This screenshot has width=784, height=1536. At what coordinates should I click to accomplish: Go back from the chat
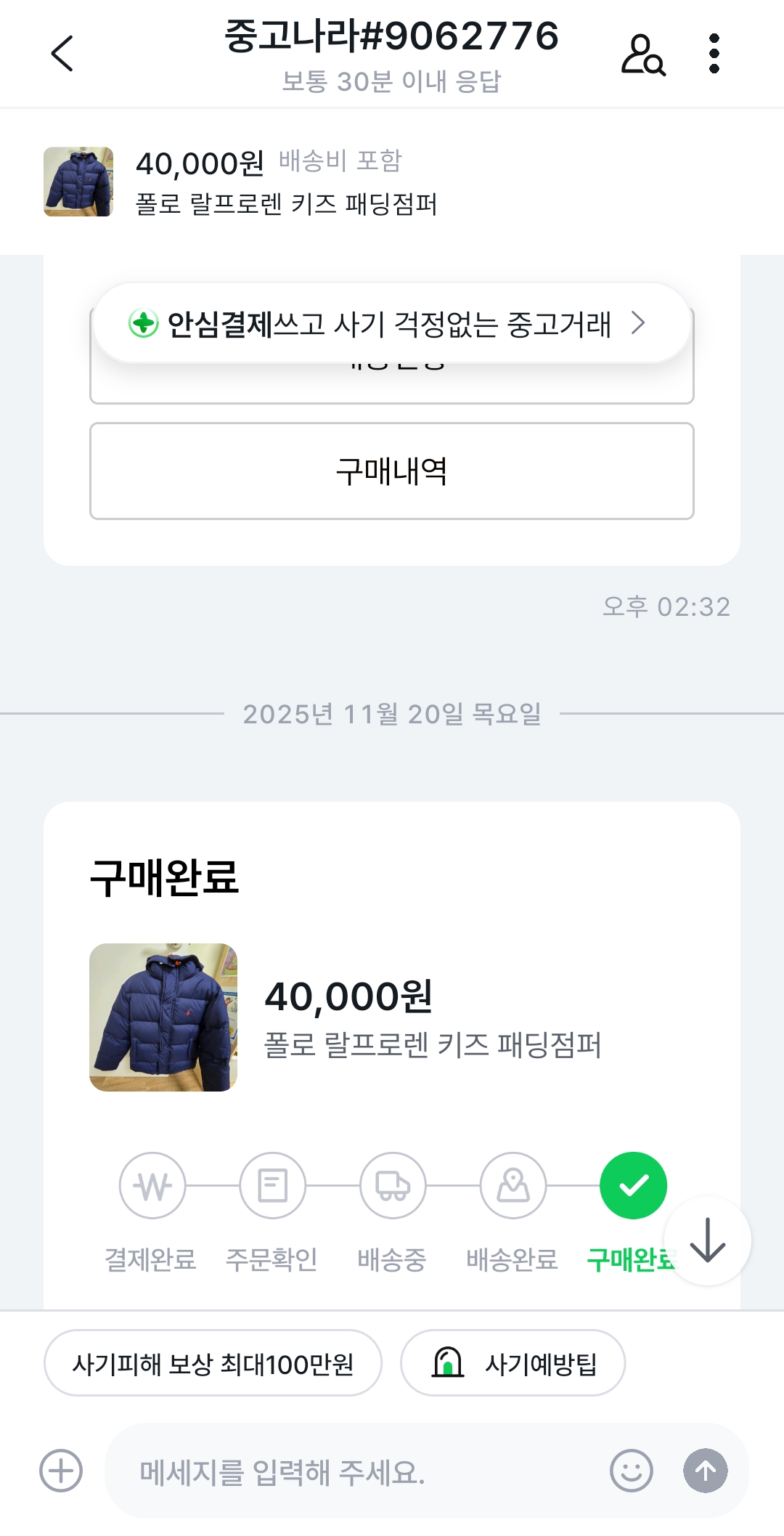(62, 54)
